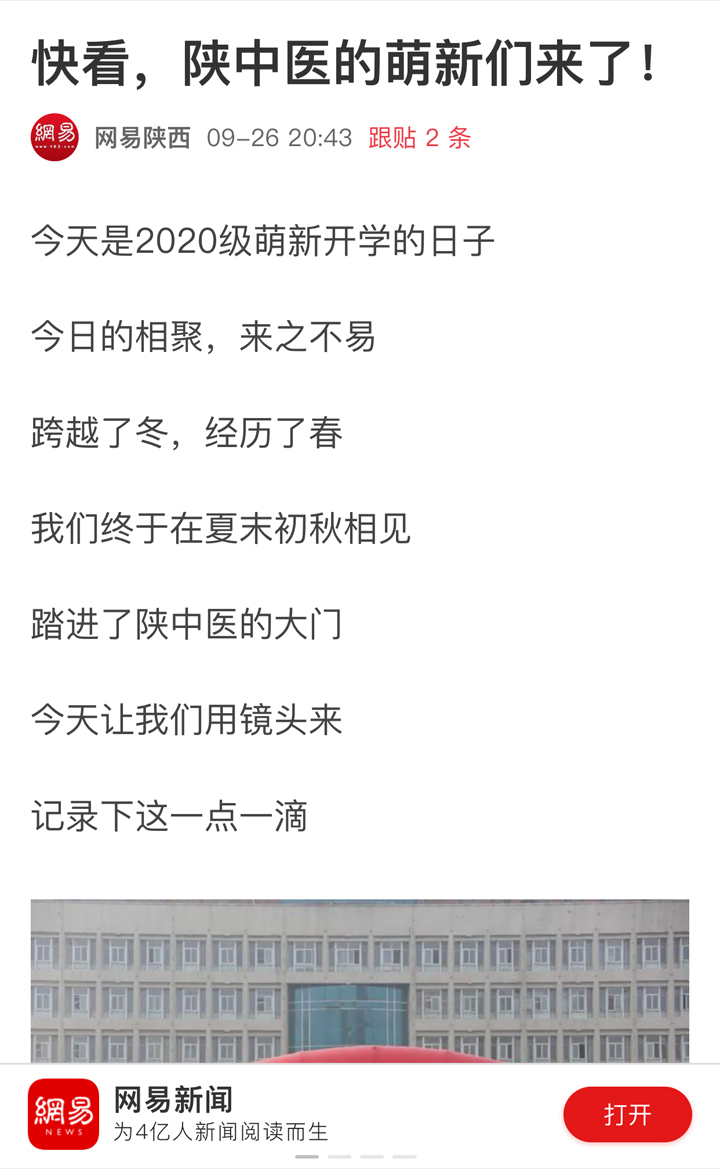Open the 网易新闻 app banner
Screen dimensions: 720x1169
coord(360,1115)
